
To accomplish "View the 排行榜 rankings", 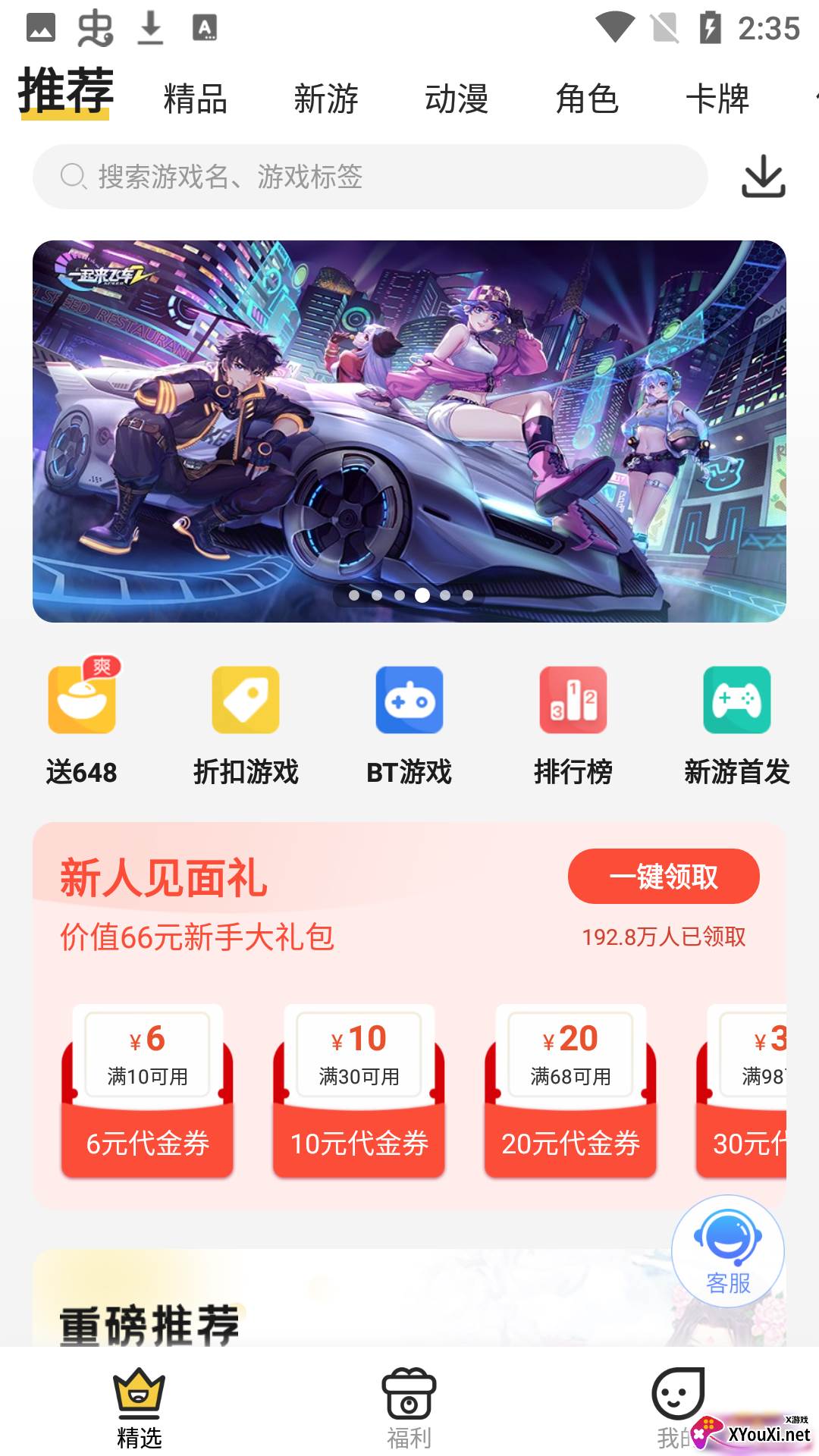I will pyautogui.click(x=573, y=720).
